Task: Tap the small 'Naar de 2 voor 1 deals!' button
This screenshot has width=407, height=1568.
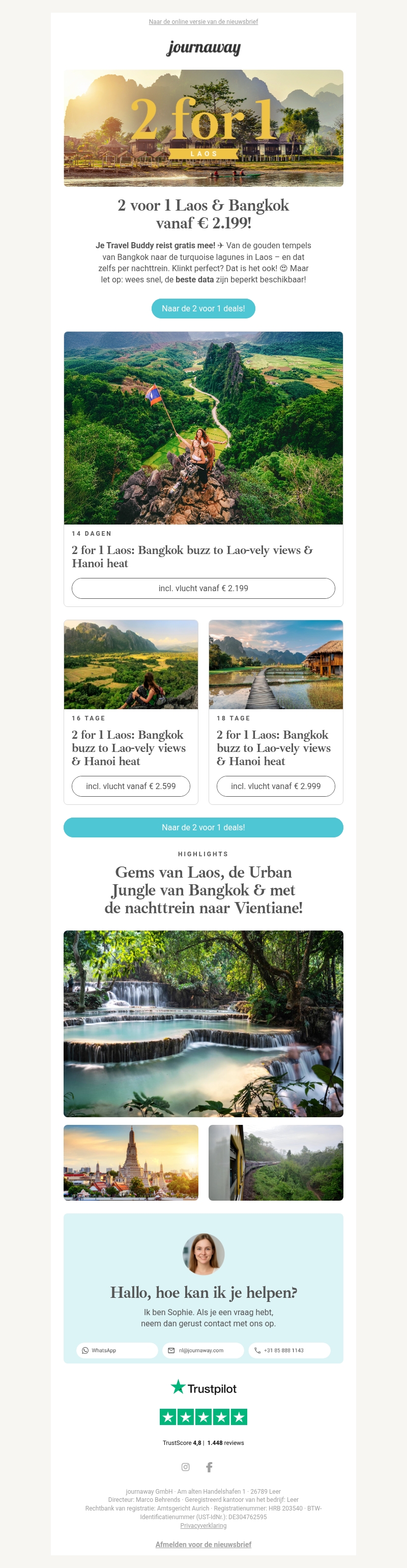Action: [203, 309]
